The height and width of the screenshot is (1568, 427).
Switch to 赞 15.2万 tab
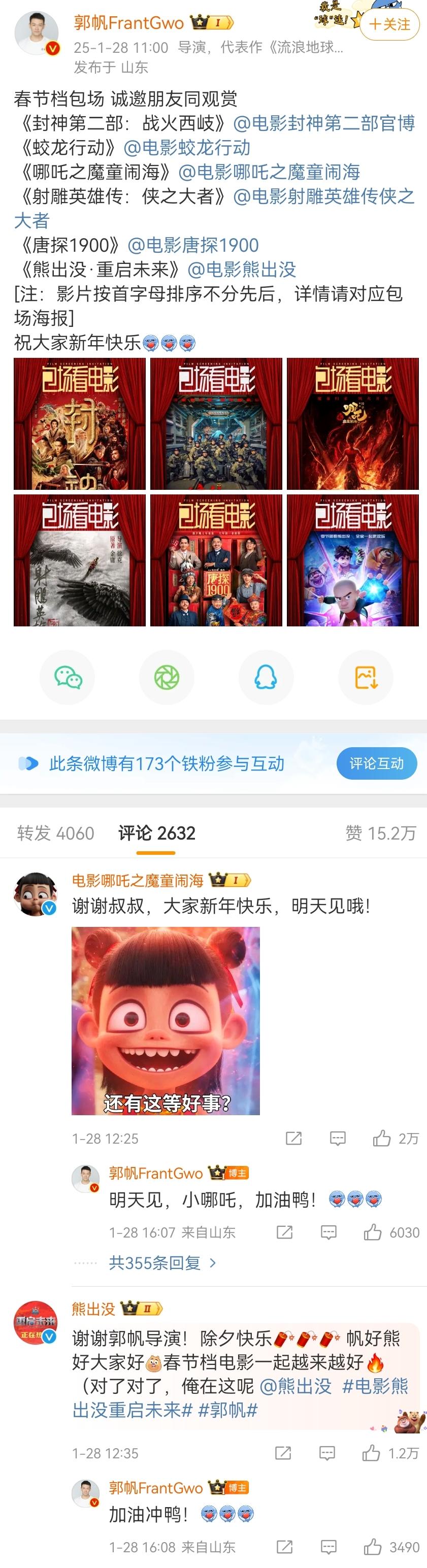point(380,832)
